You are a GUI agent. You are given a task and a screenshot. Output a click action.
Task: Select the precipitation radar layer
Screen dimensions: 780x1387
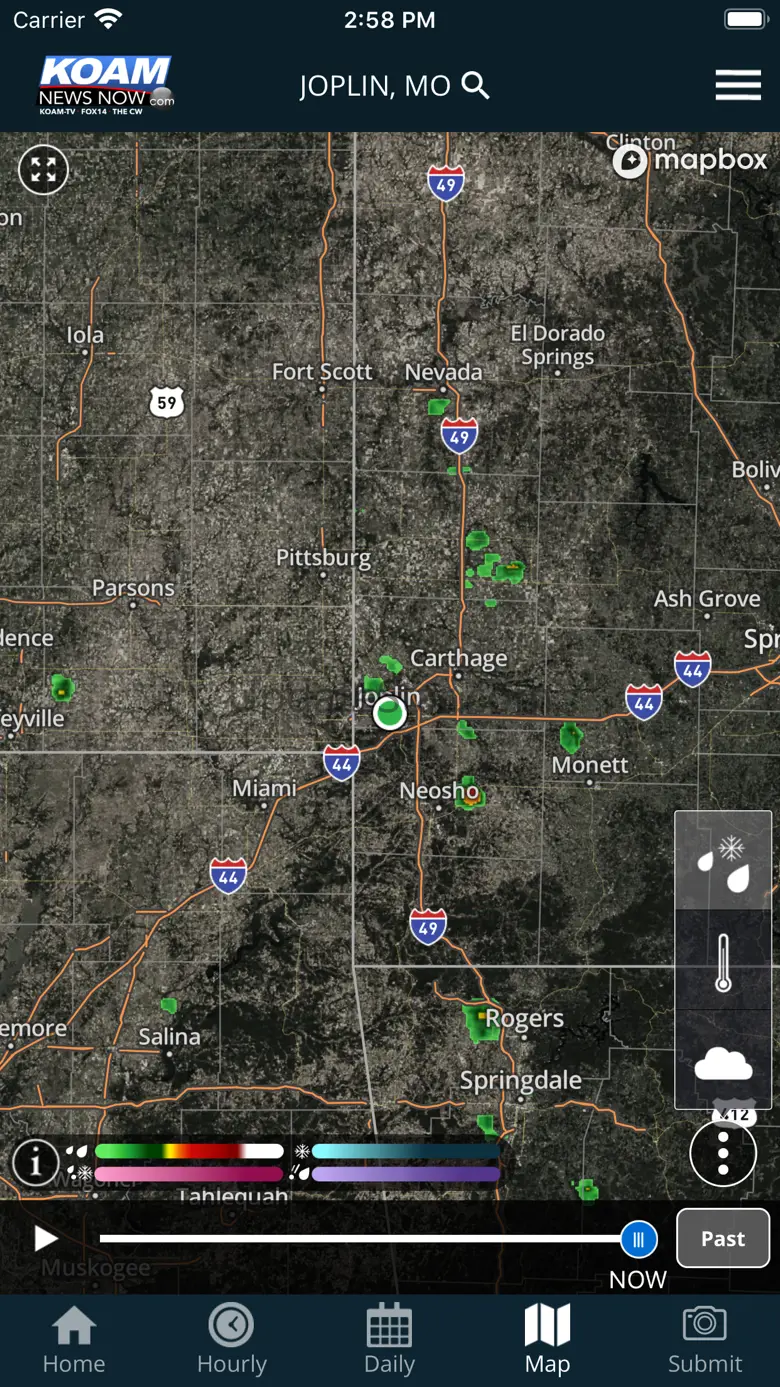[x=723, y=861]
